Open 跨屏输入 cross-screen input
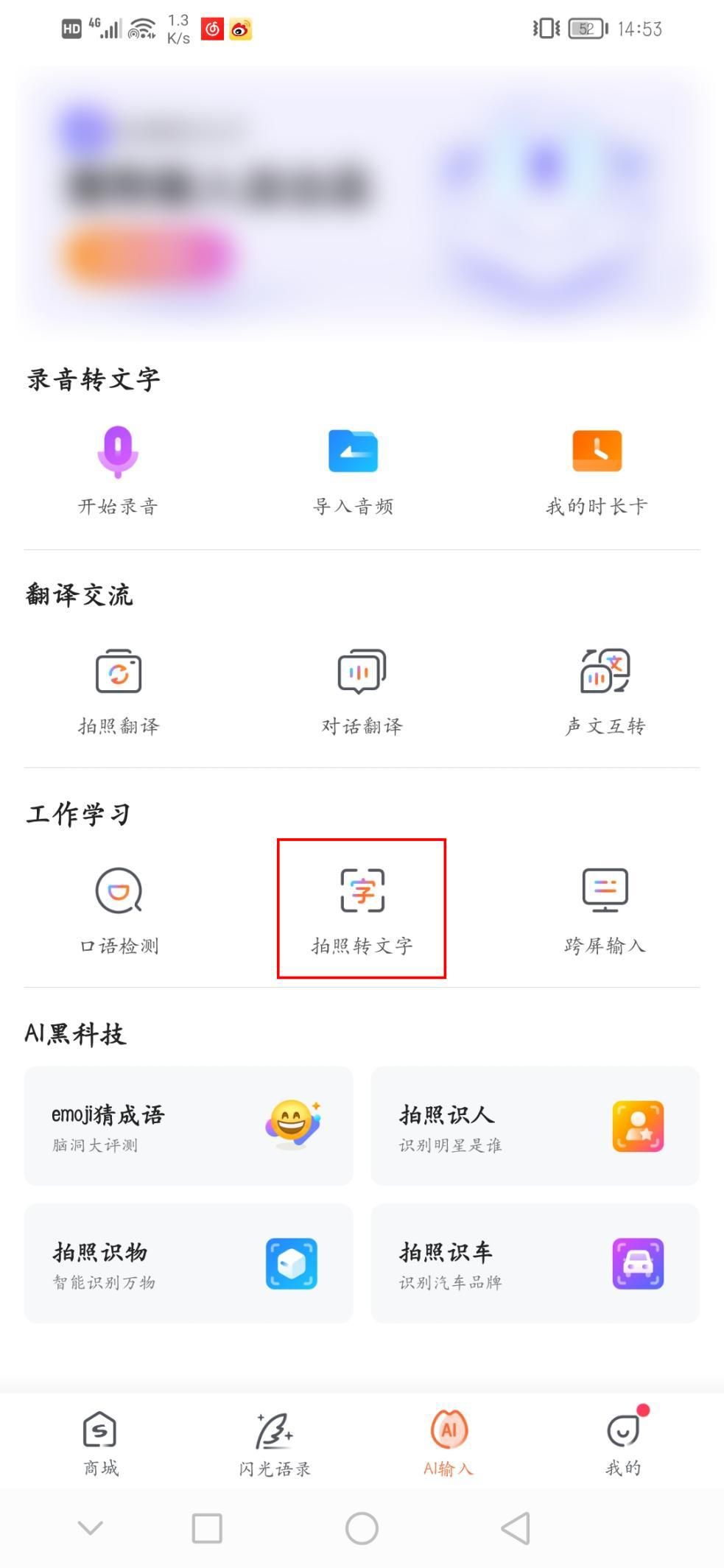This screenshot has width=724, height=1568. (x=605, y=910)
